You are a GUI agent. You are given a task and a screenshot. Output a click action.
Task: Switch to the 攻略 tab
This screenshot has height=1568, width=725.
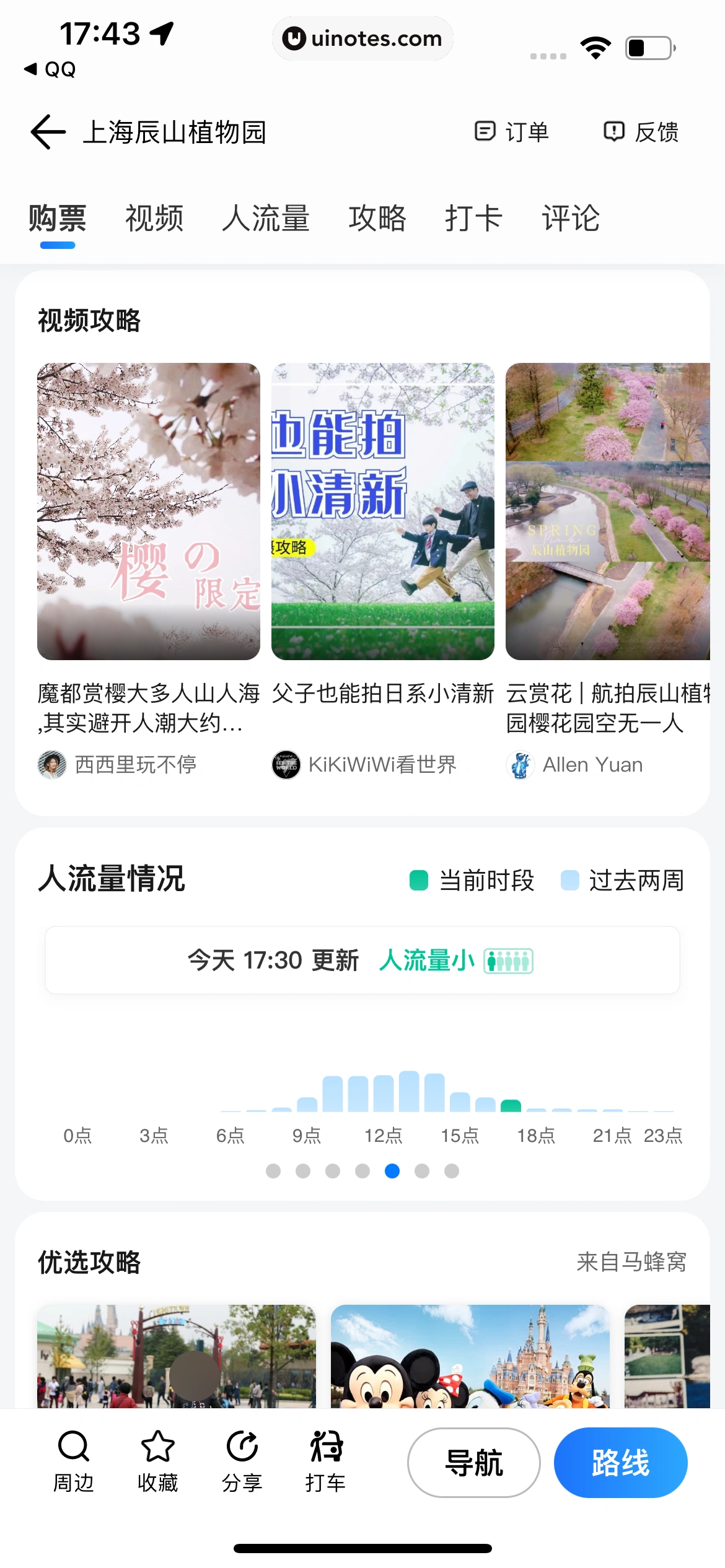click(x=377, y=219)
